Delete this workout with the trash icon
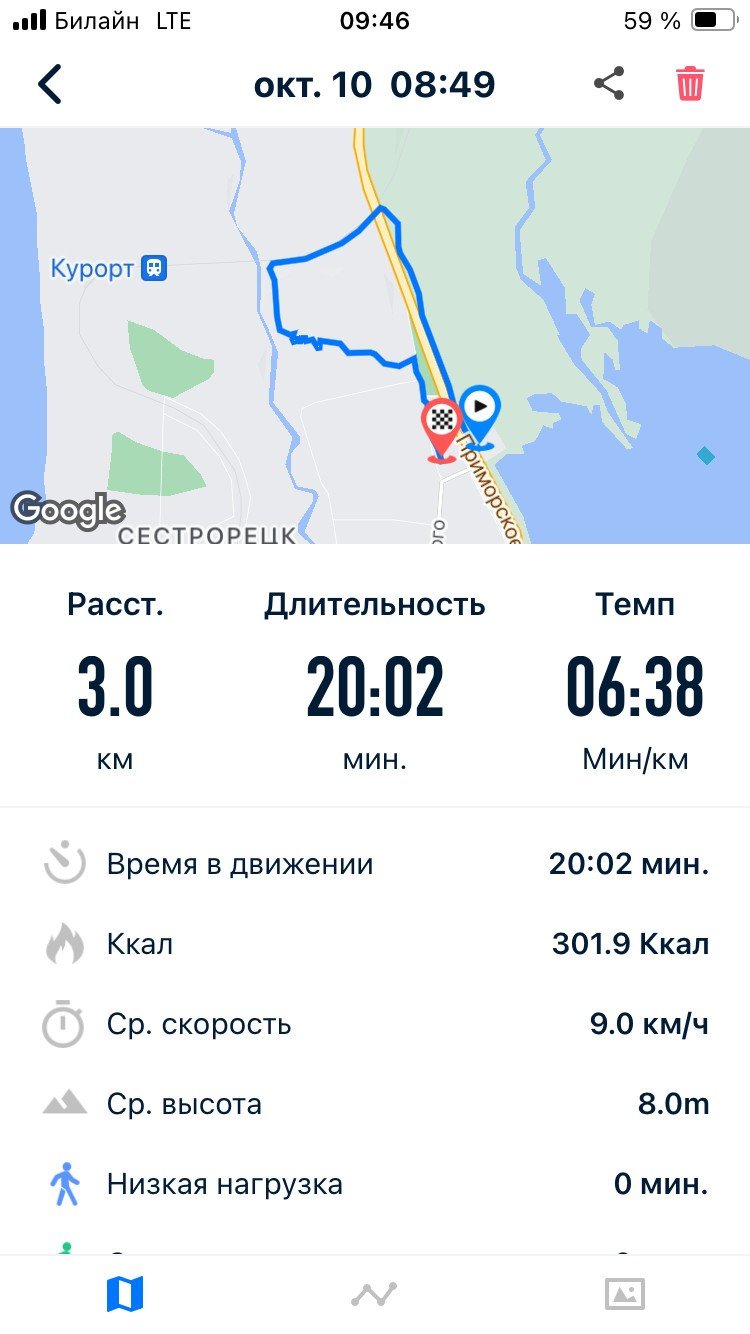Viewport: 750px width, 1334px height. coord(690,84)
